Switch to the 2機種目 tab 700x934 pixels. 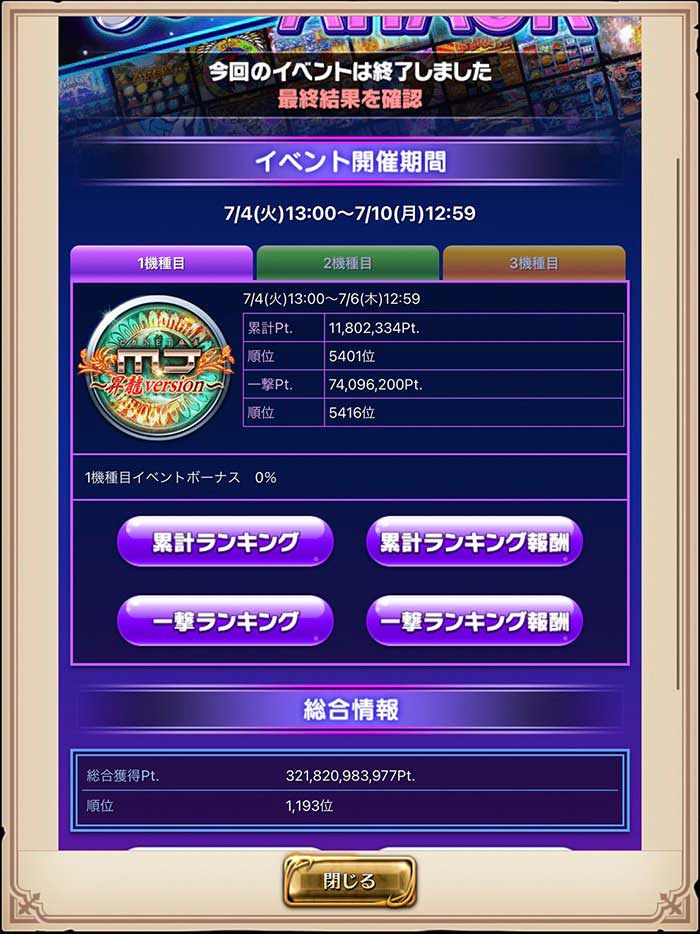[347, 263]
